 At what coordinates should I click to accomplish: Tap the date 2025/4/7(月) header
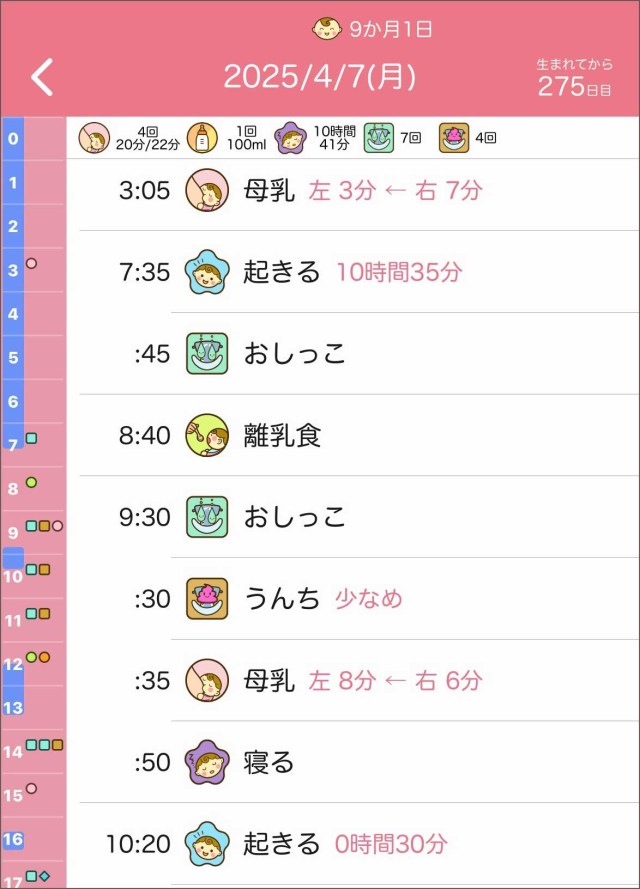tap(319, 77)
